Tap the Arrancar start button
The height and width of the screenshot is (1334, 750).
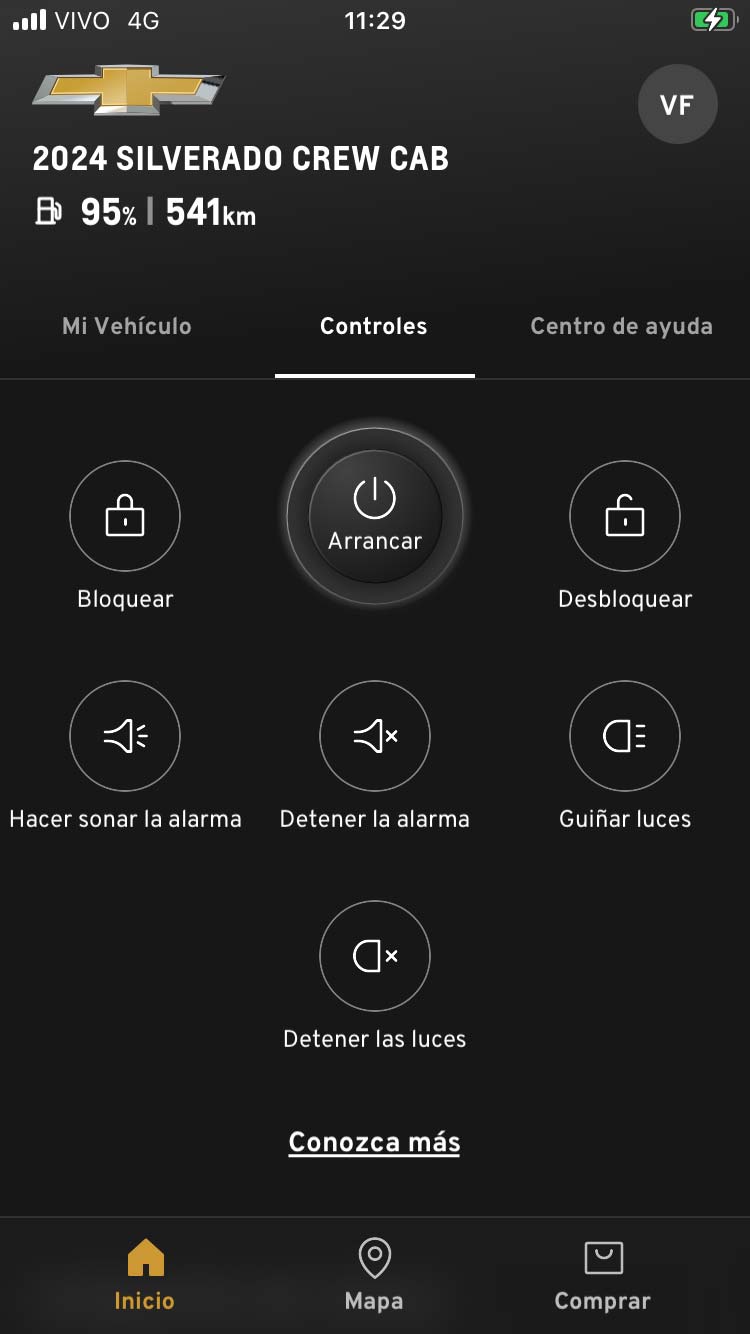coord(375,516)
